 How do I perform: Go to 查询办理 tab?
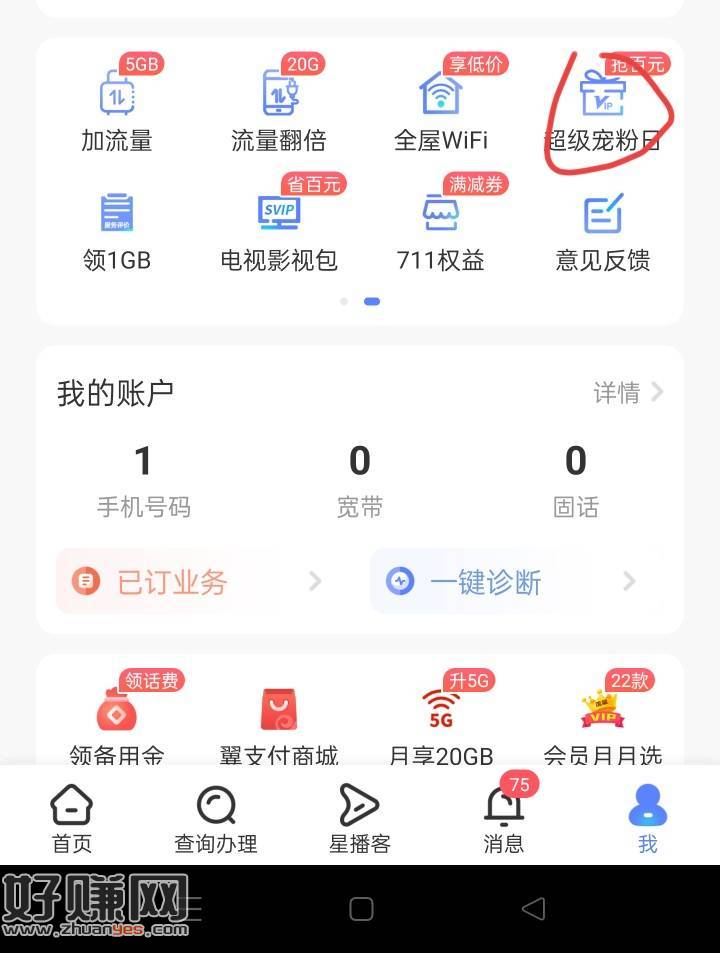(x=216, y=818)
